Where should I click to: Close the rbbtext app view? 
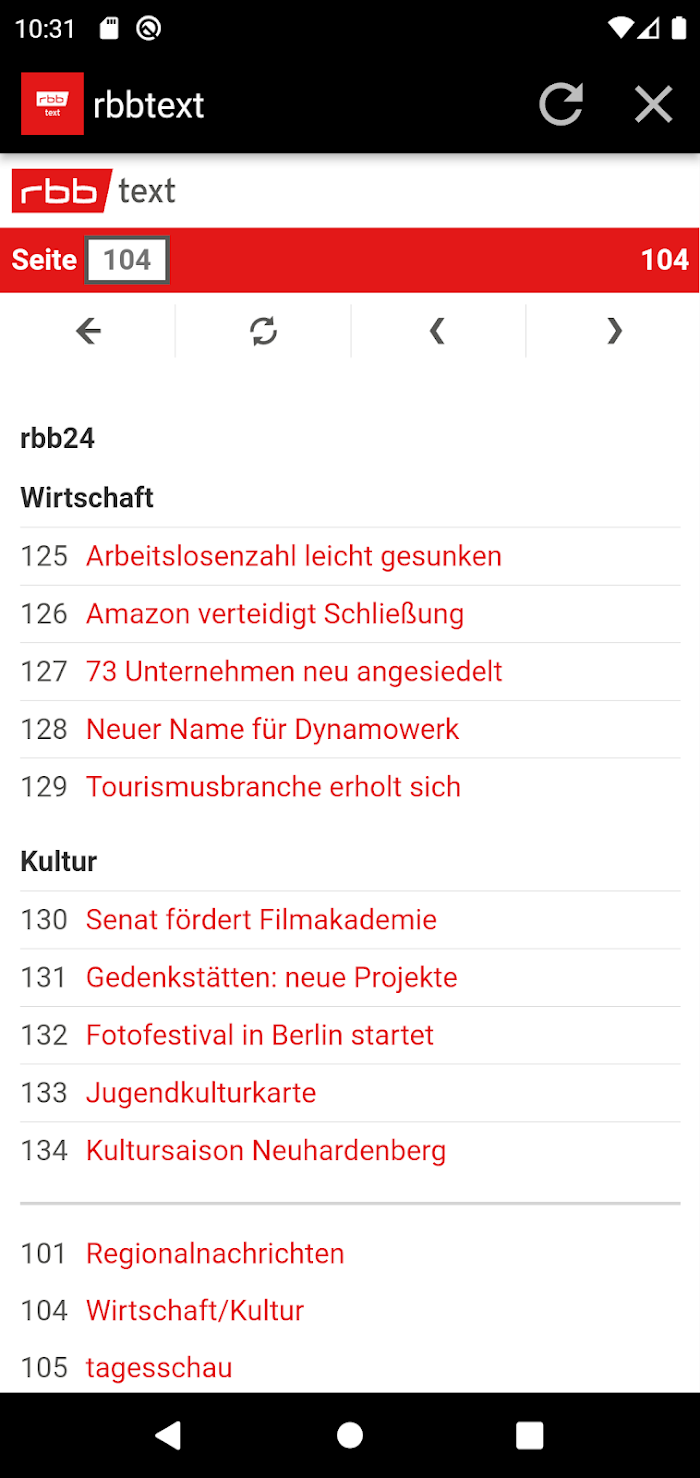[x=653, y=104]
